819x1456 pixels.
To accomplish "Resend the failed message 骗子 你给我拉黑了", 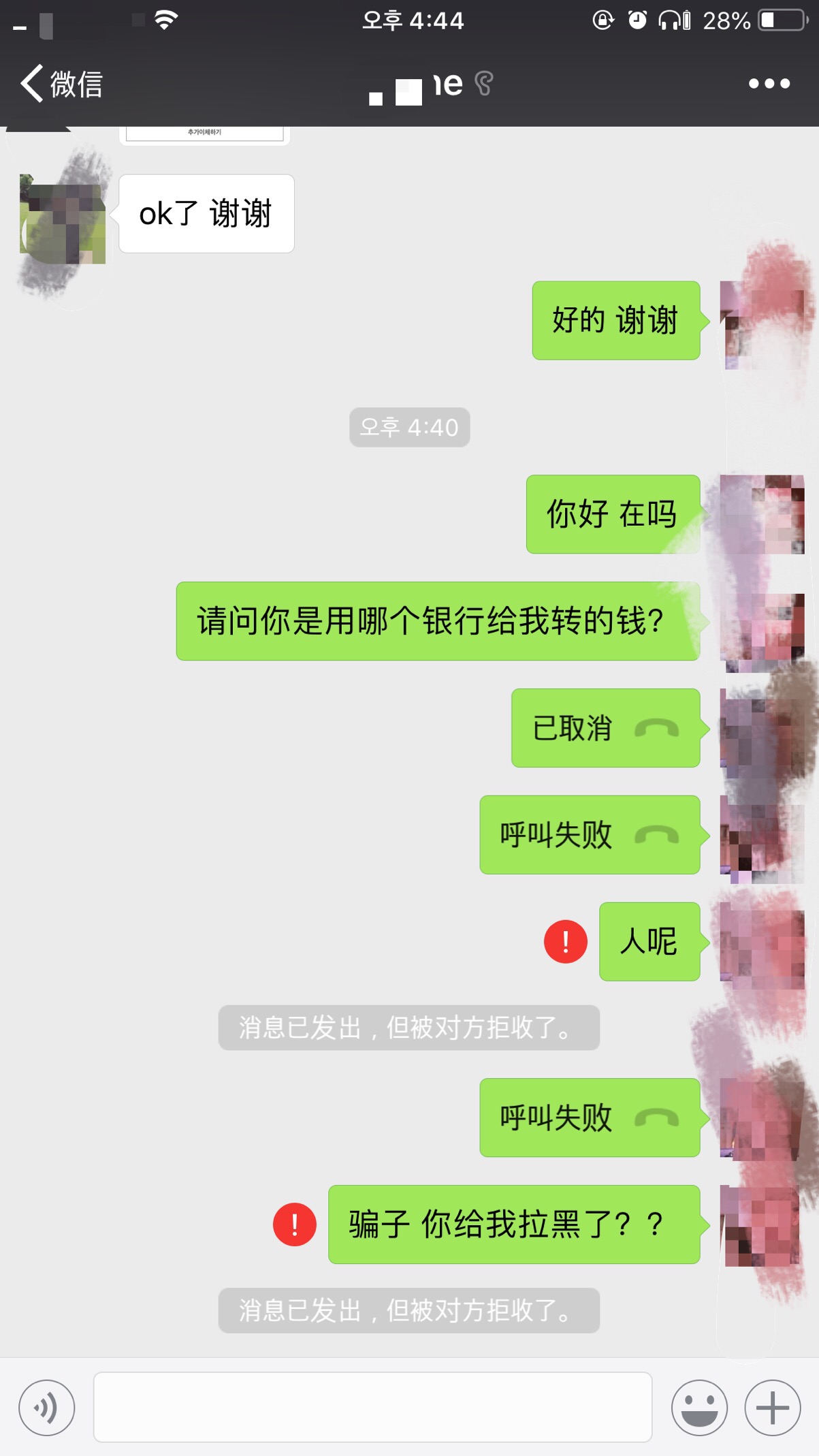I will (x=294, y=1224).
